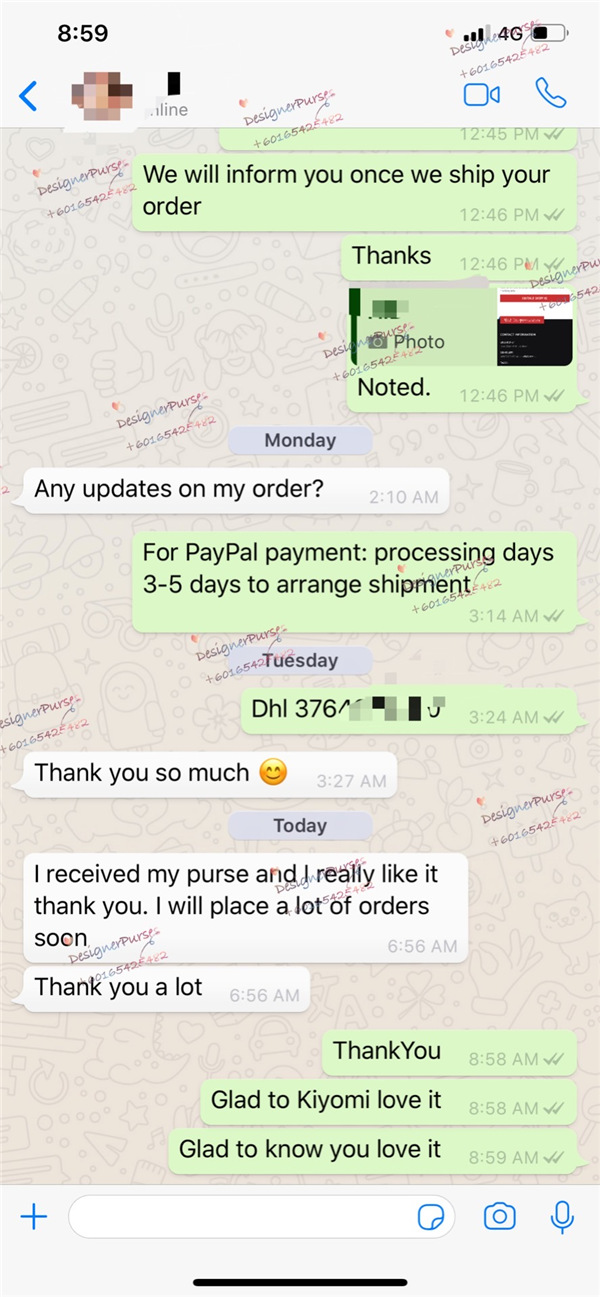Viewport: 600px width, 1297px height.
Task: Focus the message text field
Action: (x=240, y=1216)
